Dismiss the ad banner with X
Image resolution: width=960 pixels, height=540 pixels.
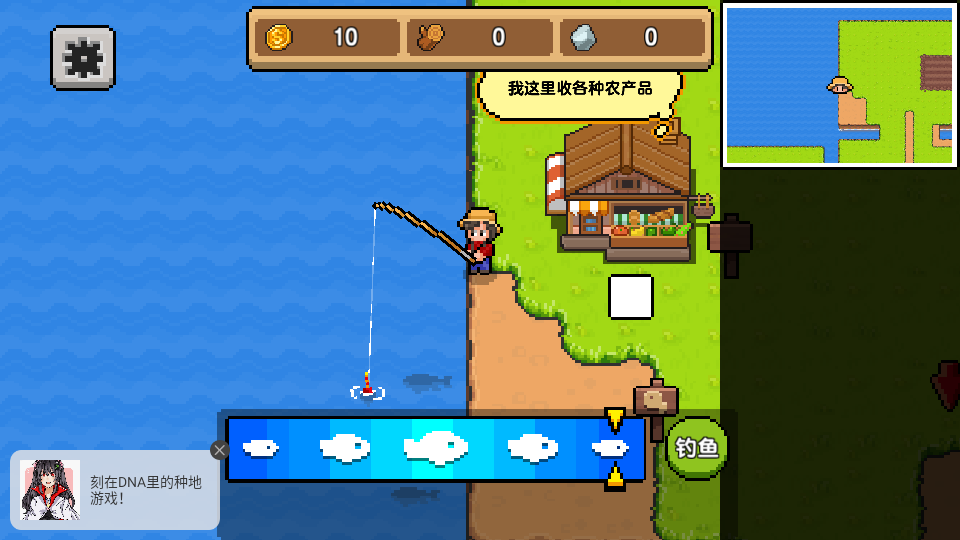[x=220, y=450]
